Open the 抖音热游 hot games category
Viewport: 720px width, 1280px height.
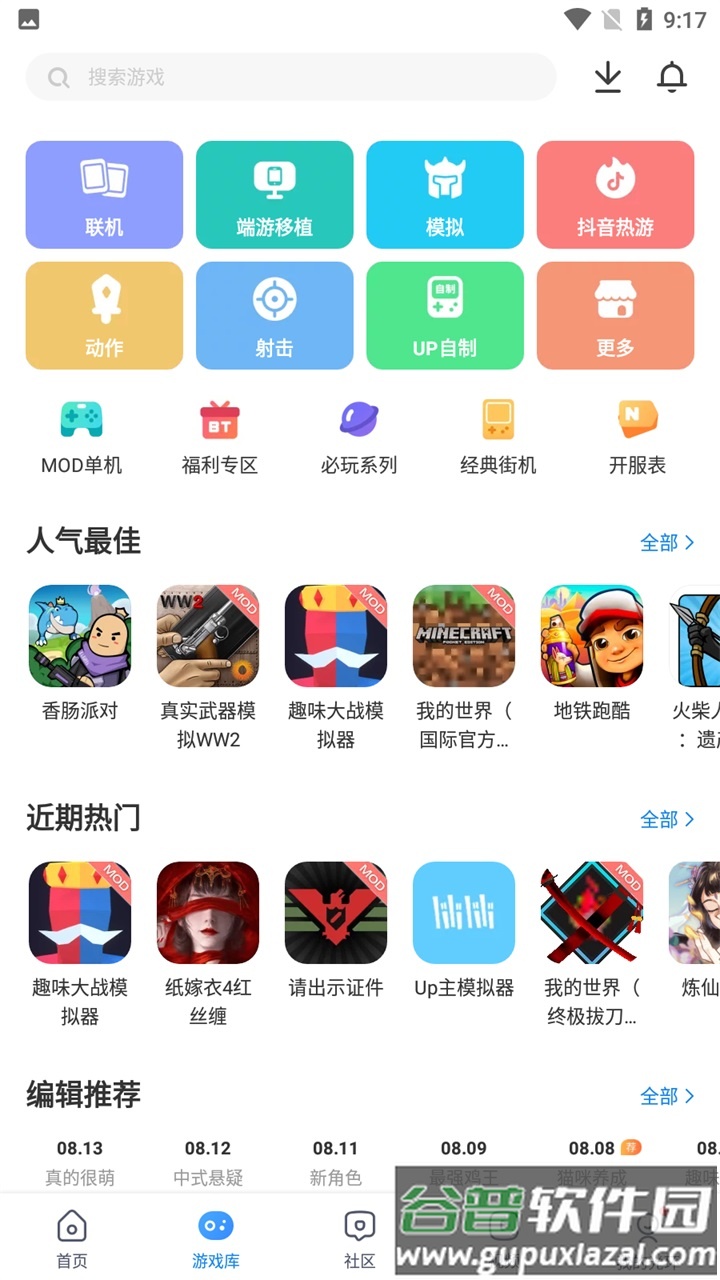coord(615,195)
